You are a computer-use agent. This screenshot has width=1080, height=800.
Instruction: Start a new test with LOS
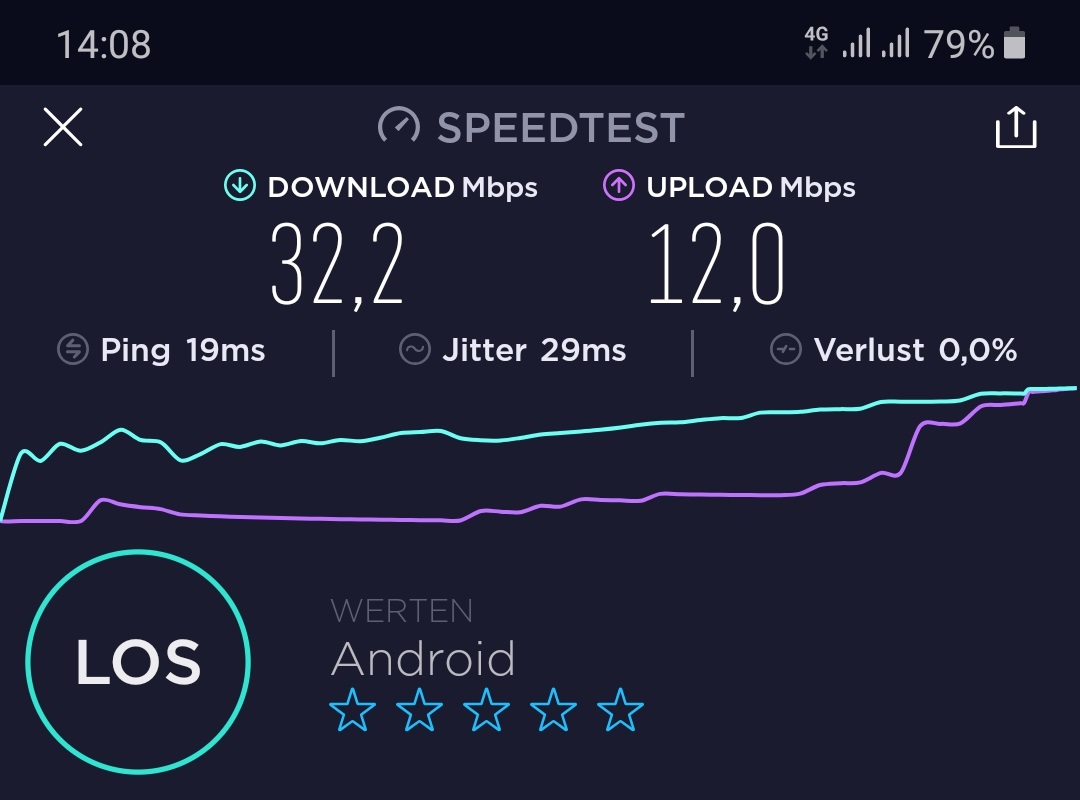click(138, 662)
